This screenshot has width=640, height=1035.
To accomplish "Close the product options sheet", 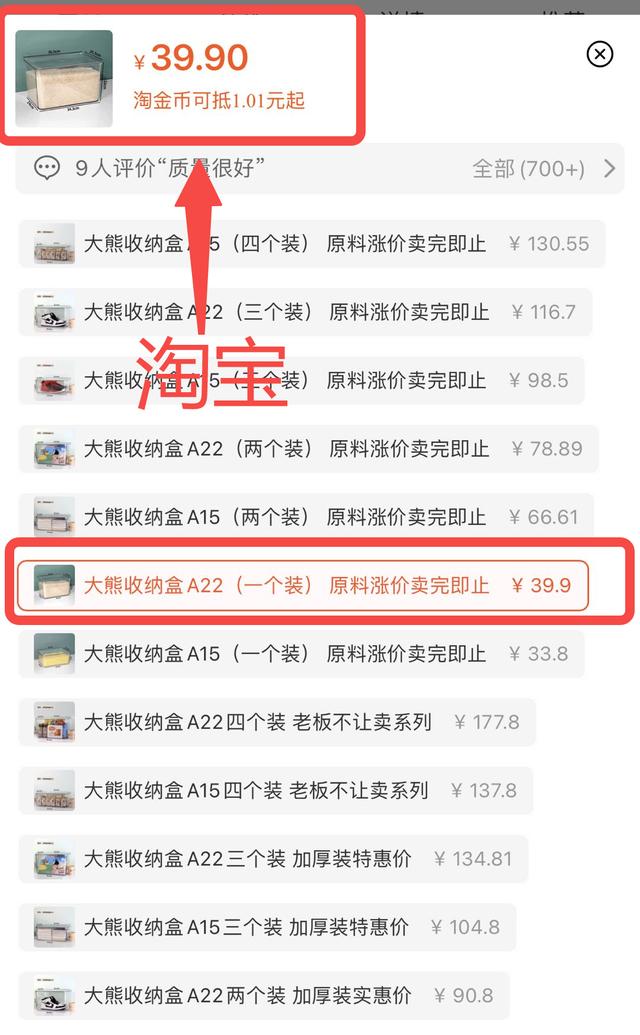I will (599, 54).
